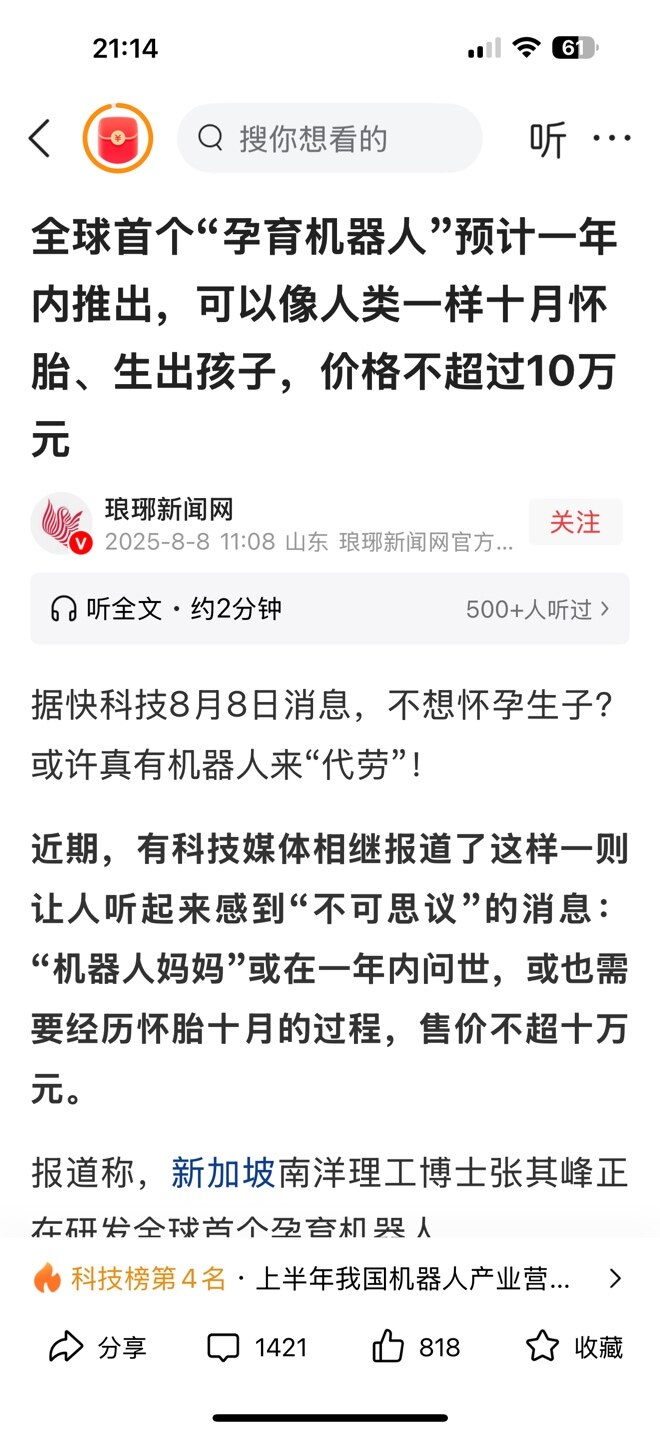The image size is (660, 1434).
Task: Follow 琅琊新闻网 with the 关注 button
Action: pos(575,522)
